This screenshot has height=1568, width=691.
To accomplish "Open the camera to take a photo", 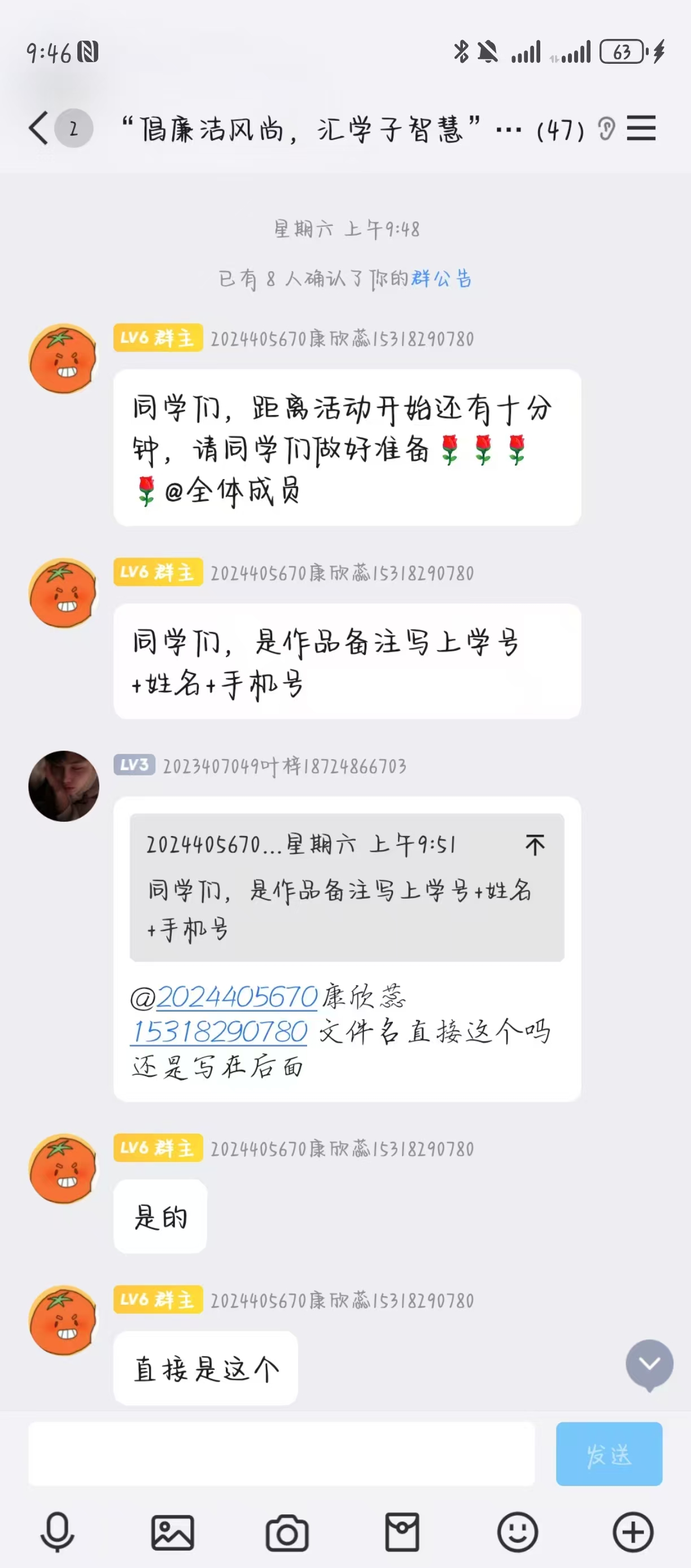I will coord(287,1531).
